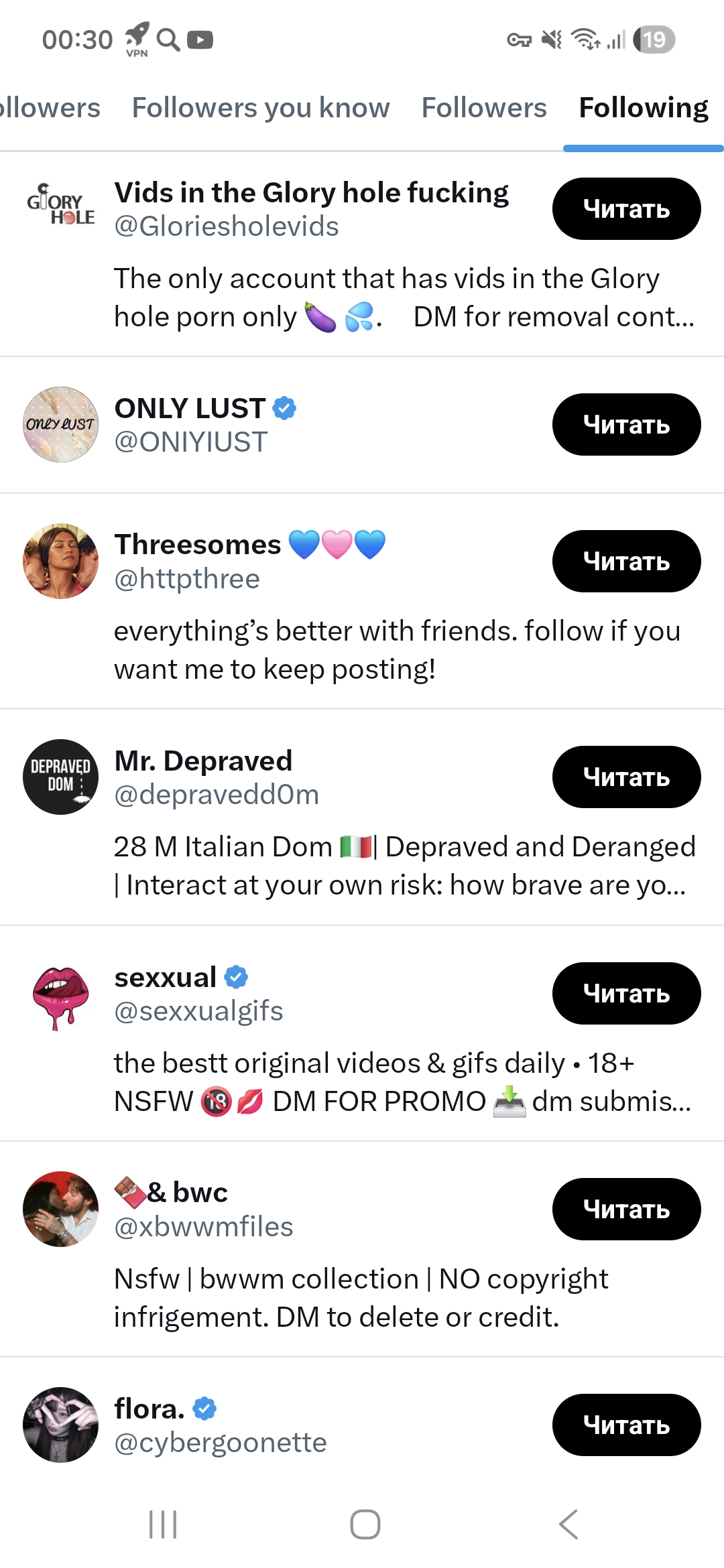This screenshot has height=1568, width=724.
Task: Tap Читать next to @httpthree
Action: (x=626, y=562)
